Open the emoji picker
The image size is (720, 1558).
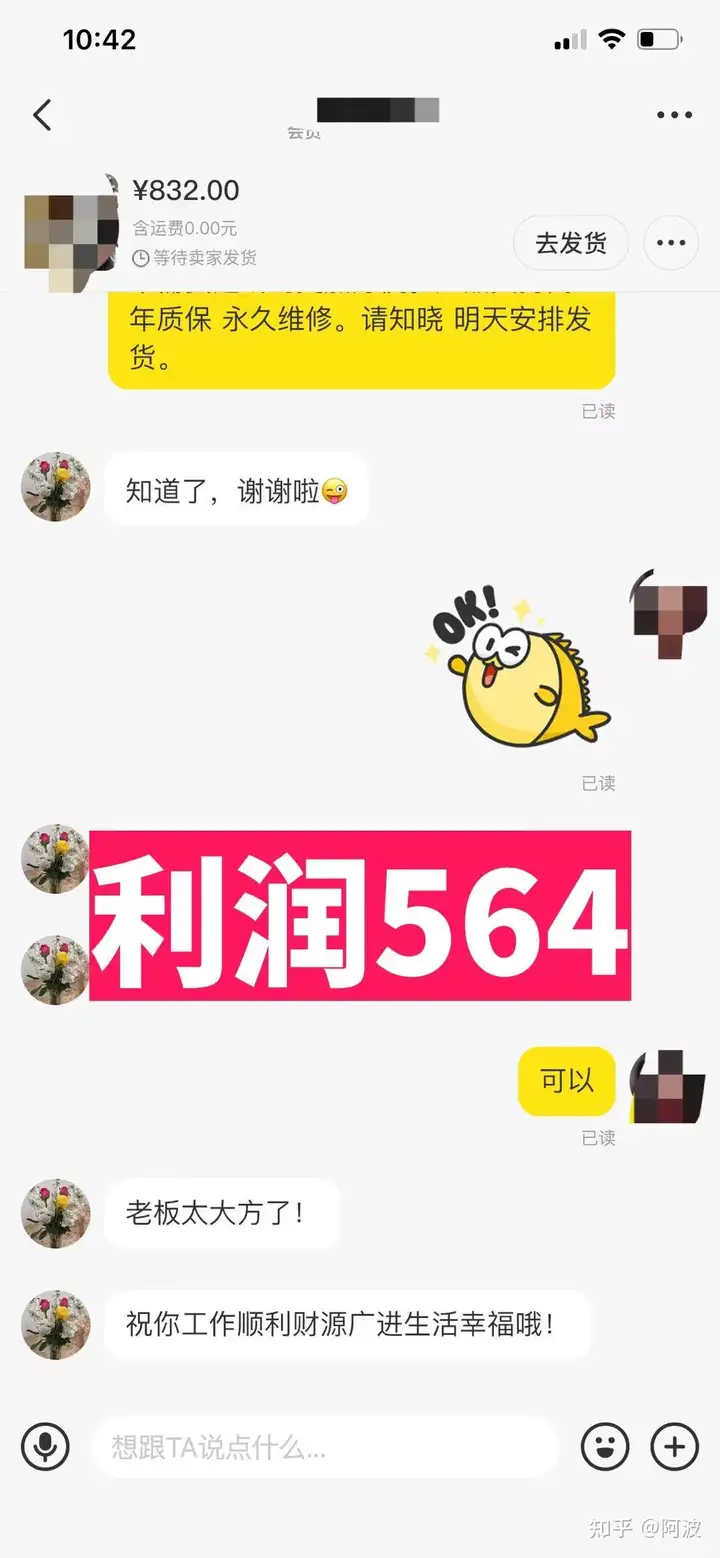(605, 1446)
